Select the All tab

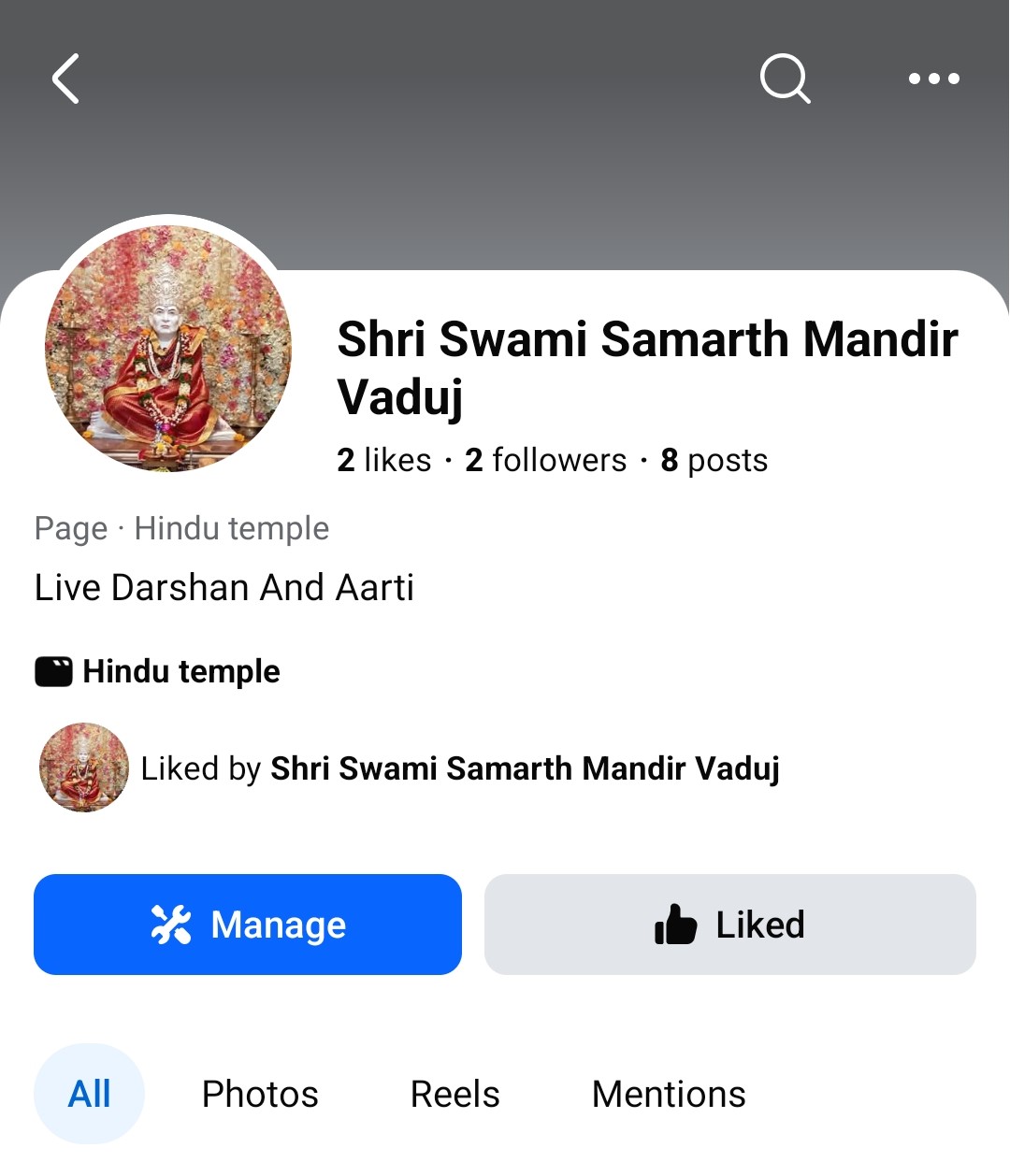90,1094
